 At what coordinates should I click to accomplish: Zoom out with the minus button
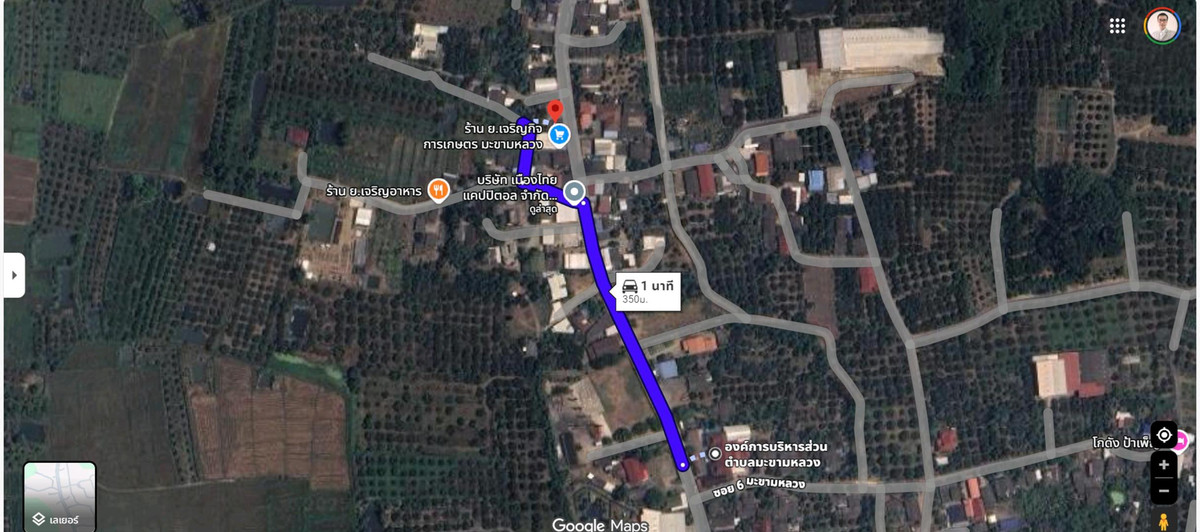1164,491
